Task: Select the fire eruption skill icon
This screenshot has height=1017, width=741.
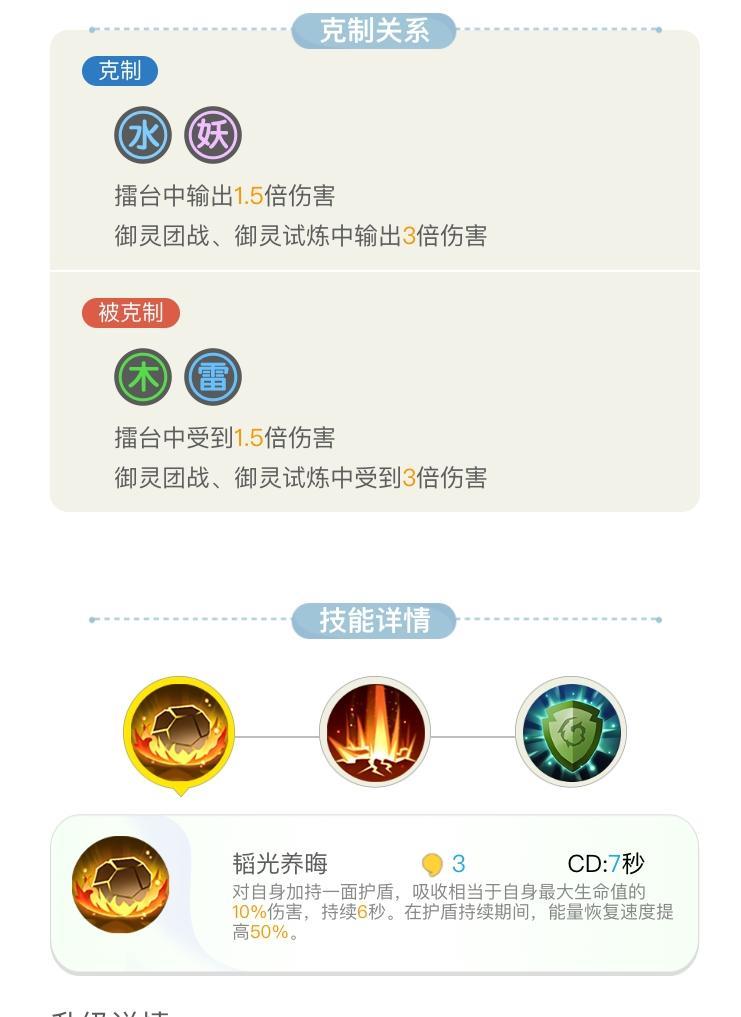Action: coord(375,732)
